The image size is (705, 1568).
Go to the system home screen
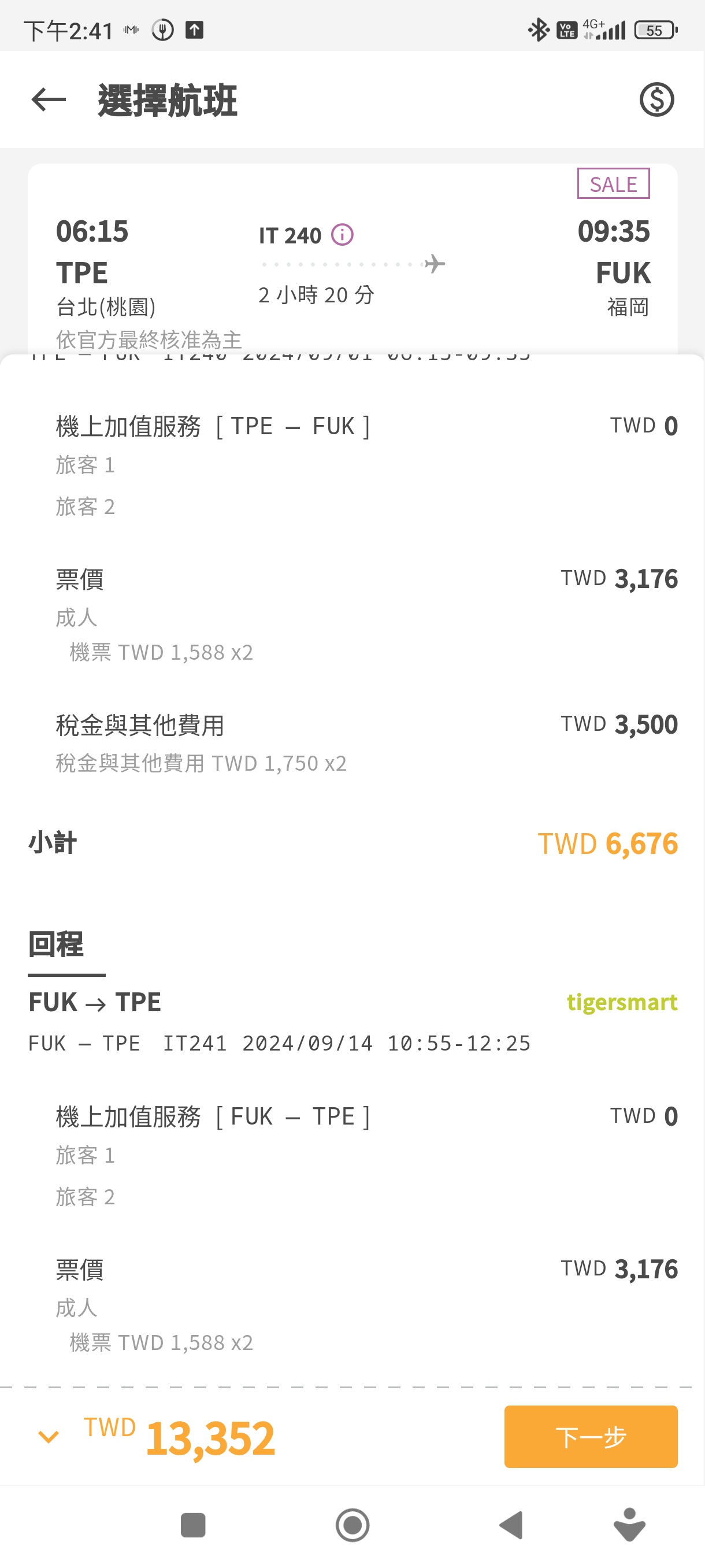click(x=352, y=1525)
